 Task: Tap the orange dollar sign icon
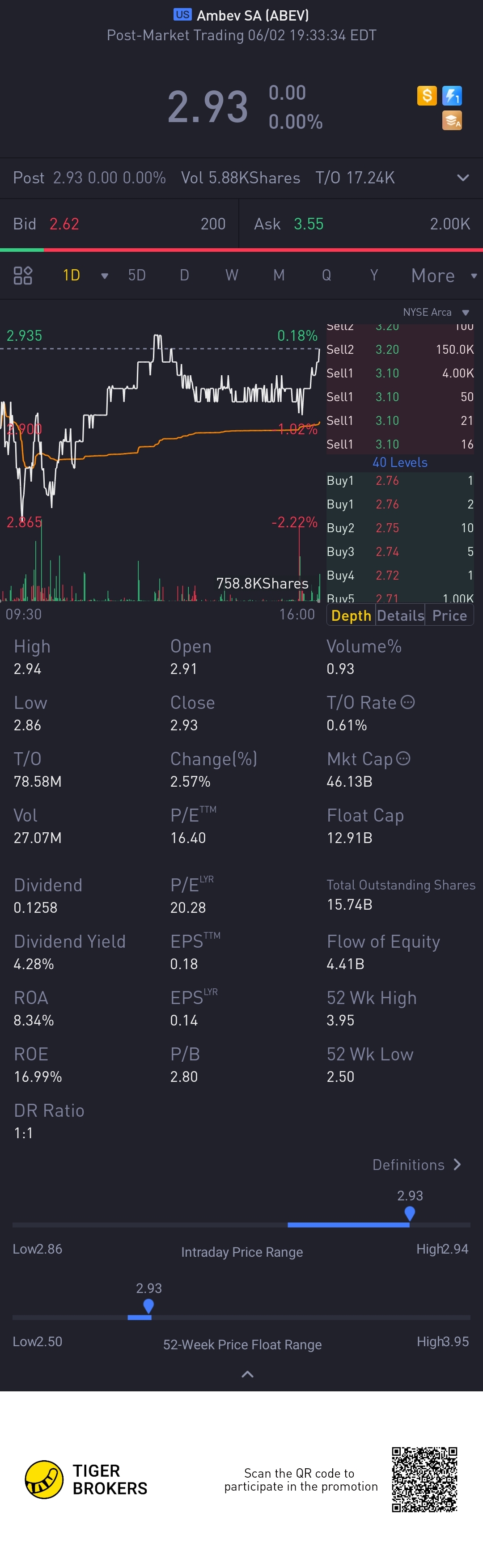point(427,96)
